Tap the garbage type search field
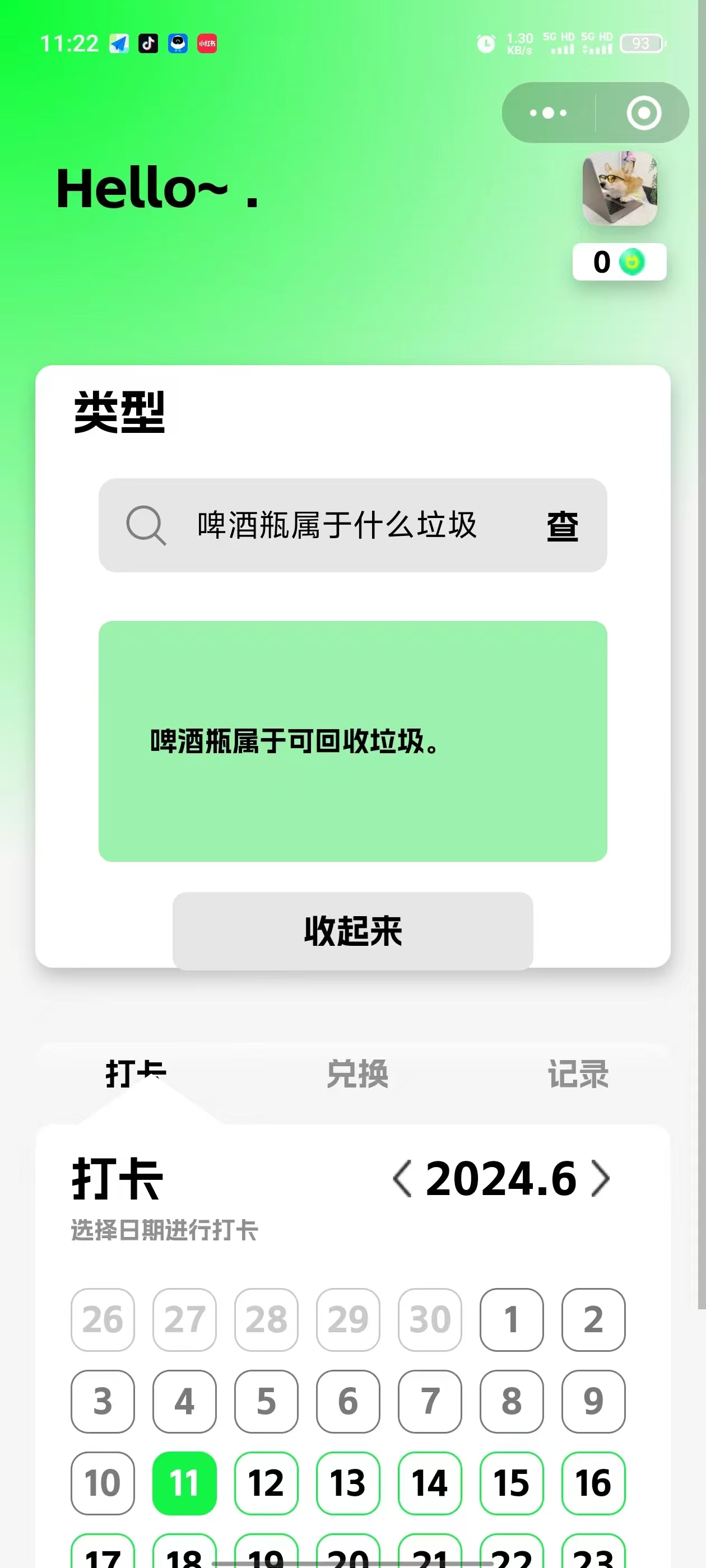Viewport: 706px width, 1568px height. coord(336,525)
